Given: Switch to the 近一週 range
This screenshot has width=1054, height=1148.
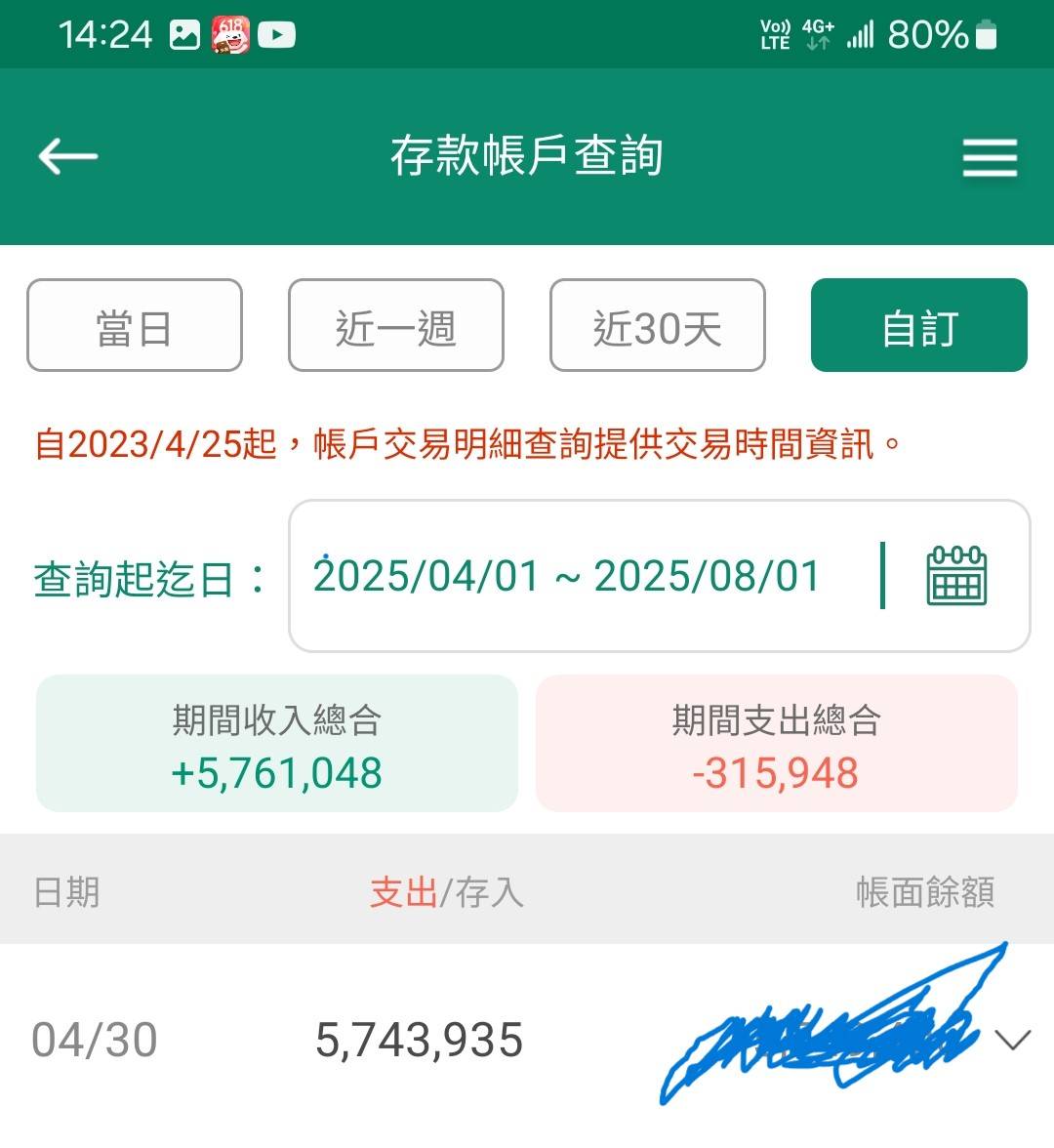Looking at the screenshot, I should coord(396,326).
